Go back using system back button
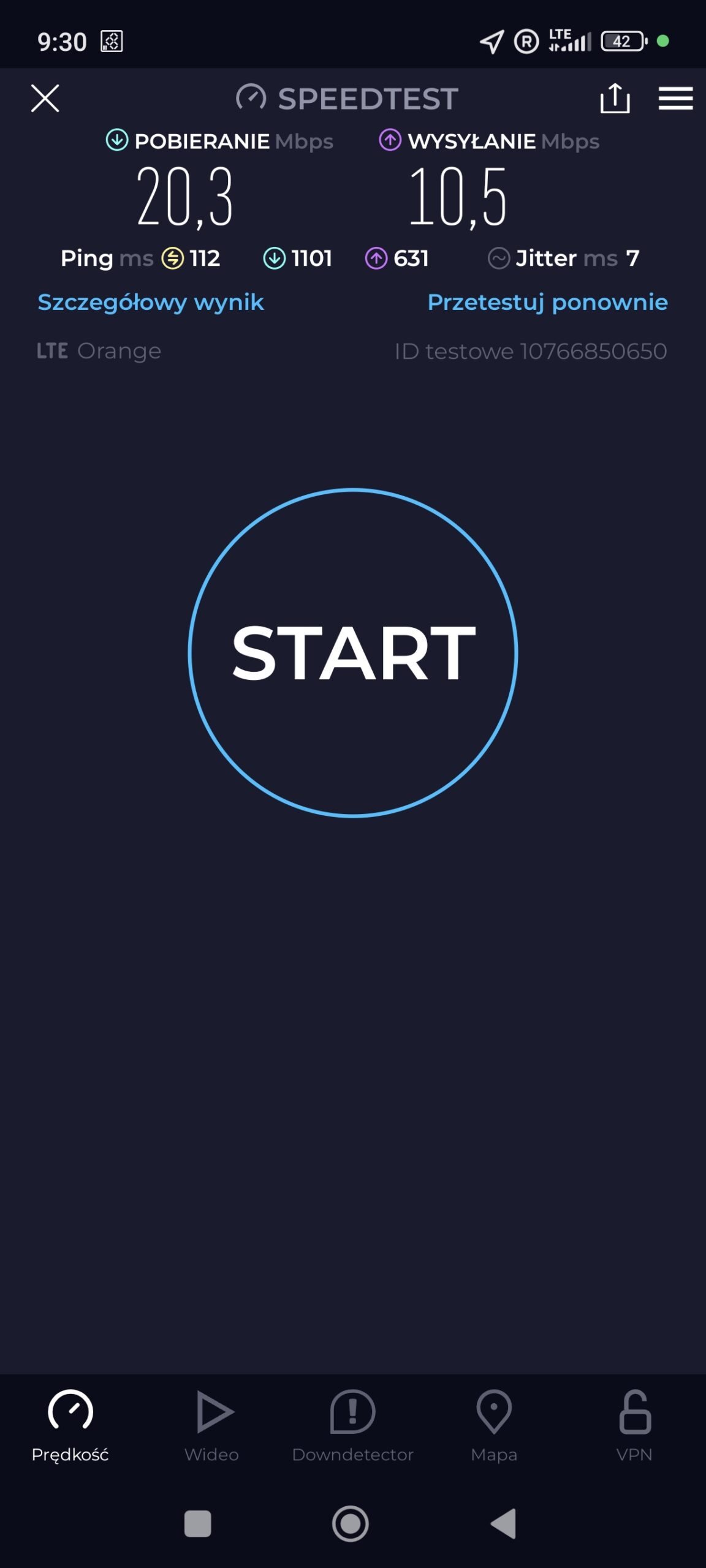 (504, 1523)
